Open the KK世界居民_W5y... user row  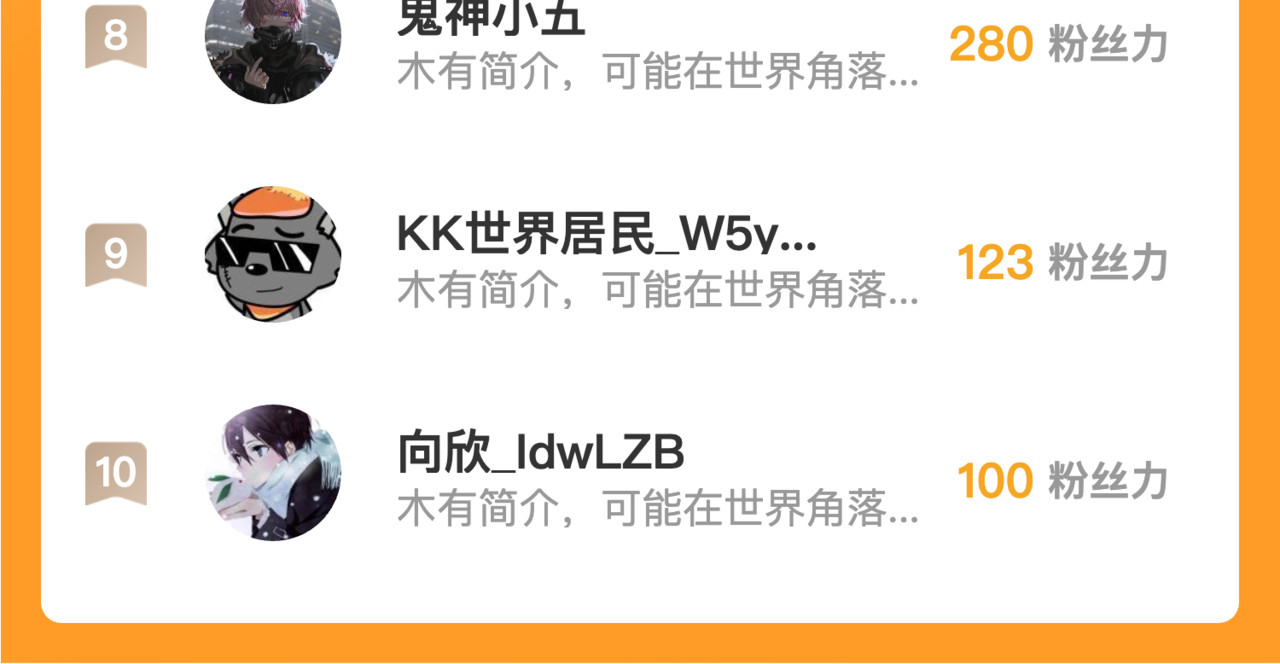tap(640, 254)
